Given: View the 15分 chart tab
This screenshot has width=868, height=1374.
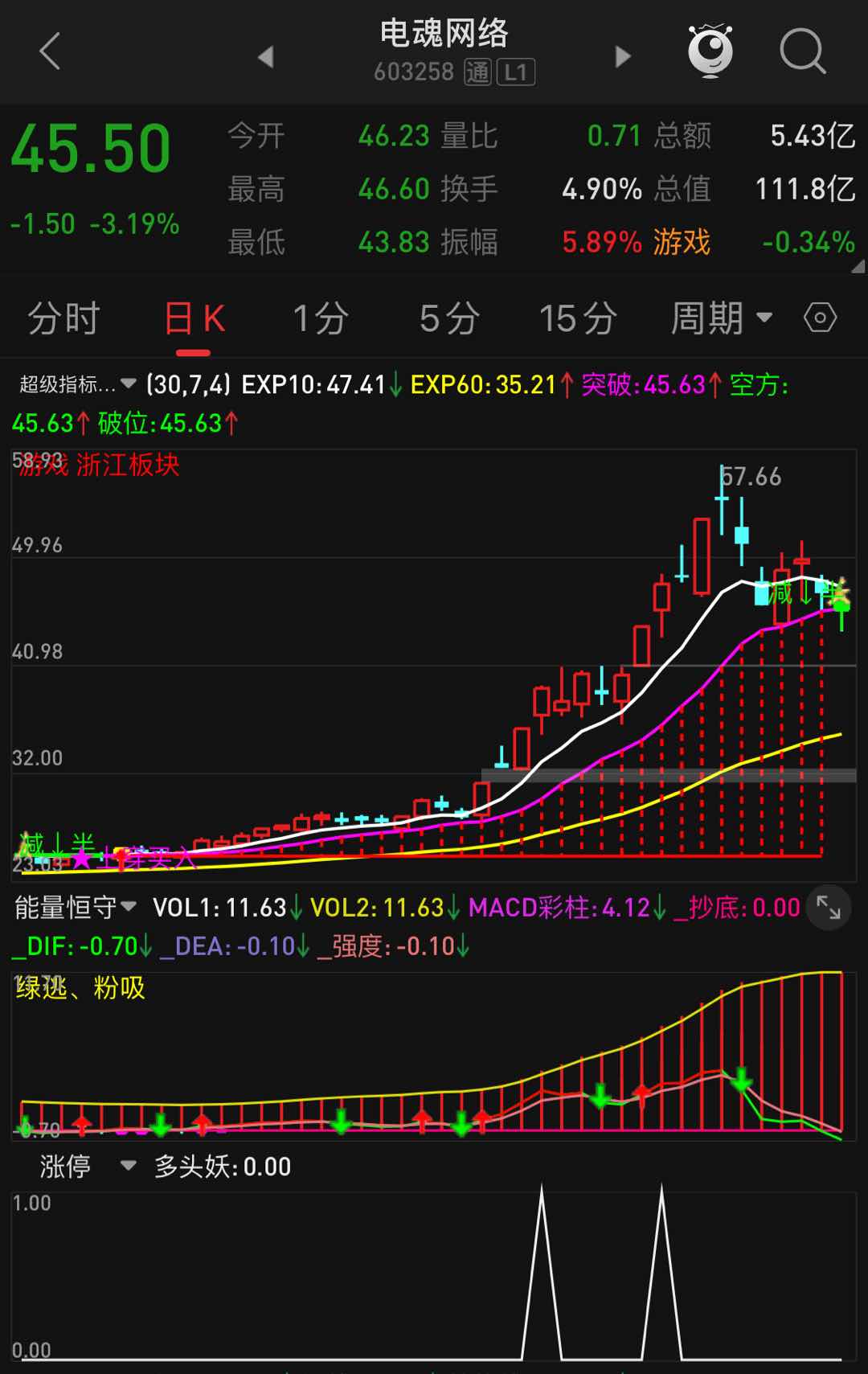Looking at the screenshot, I should (x=578, y=318).
